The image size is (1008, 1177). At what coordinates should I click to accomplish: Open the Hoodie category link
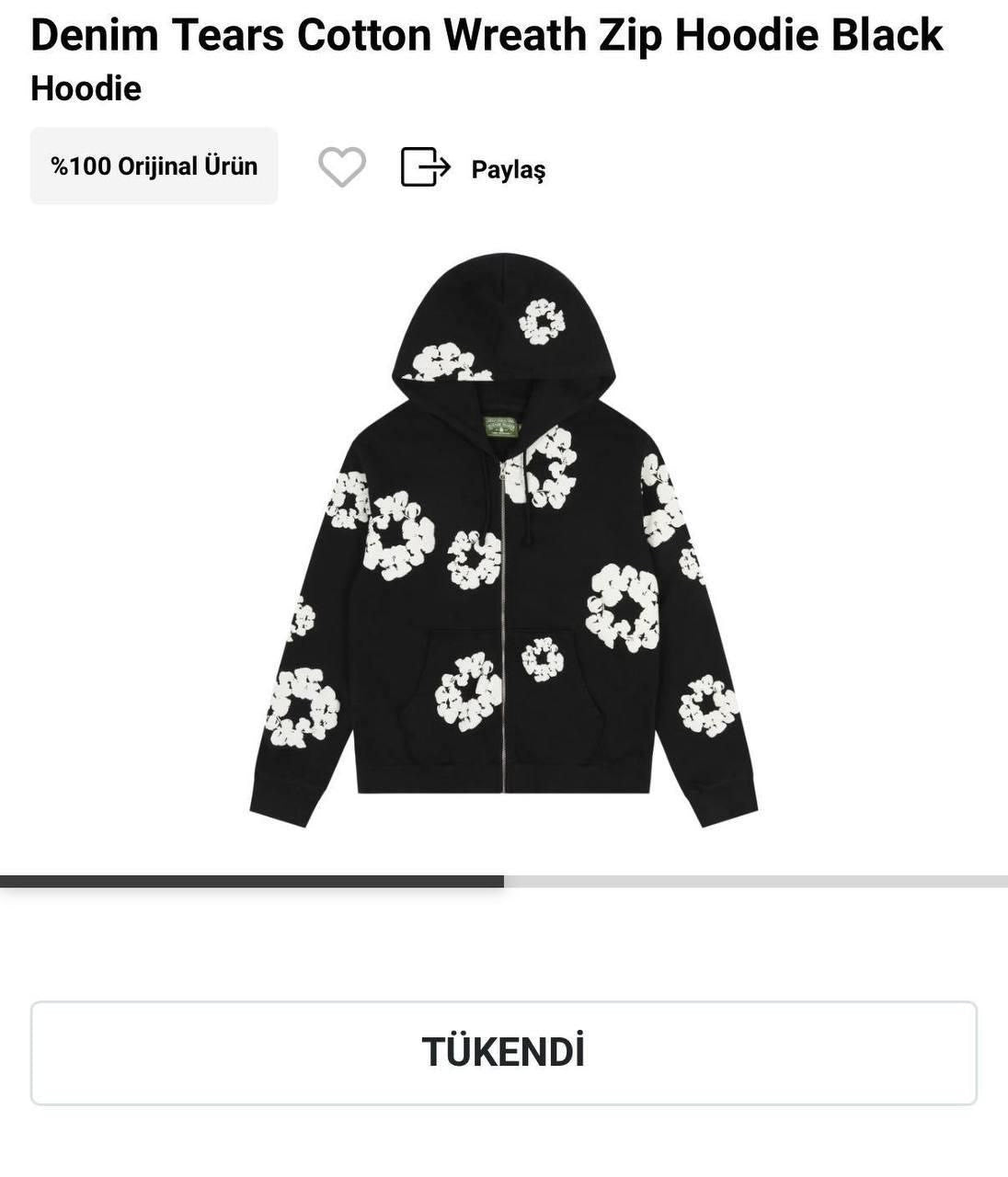pyautogui.click(x=85, y=89)
